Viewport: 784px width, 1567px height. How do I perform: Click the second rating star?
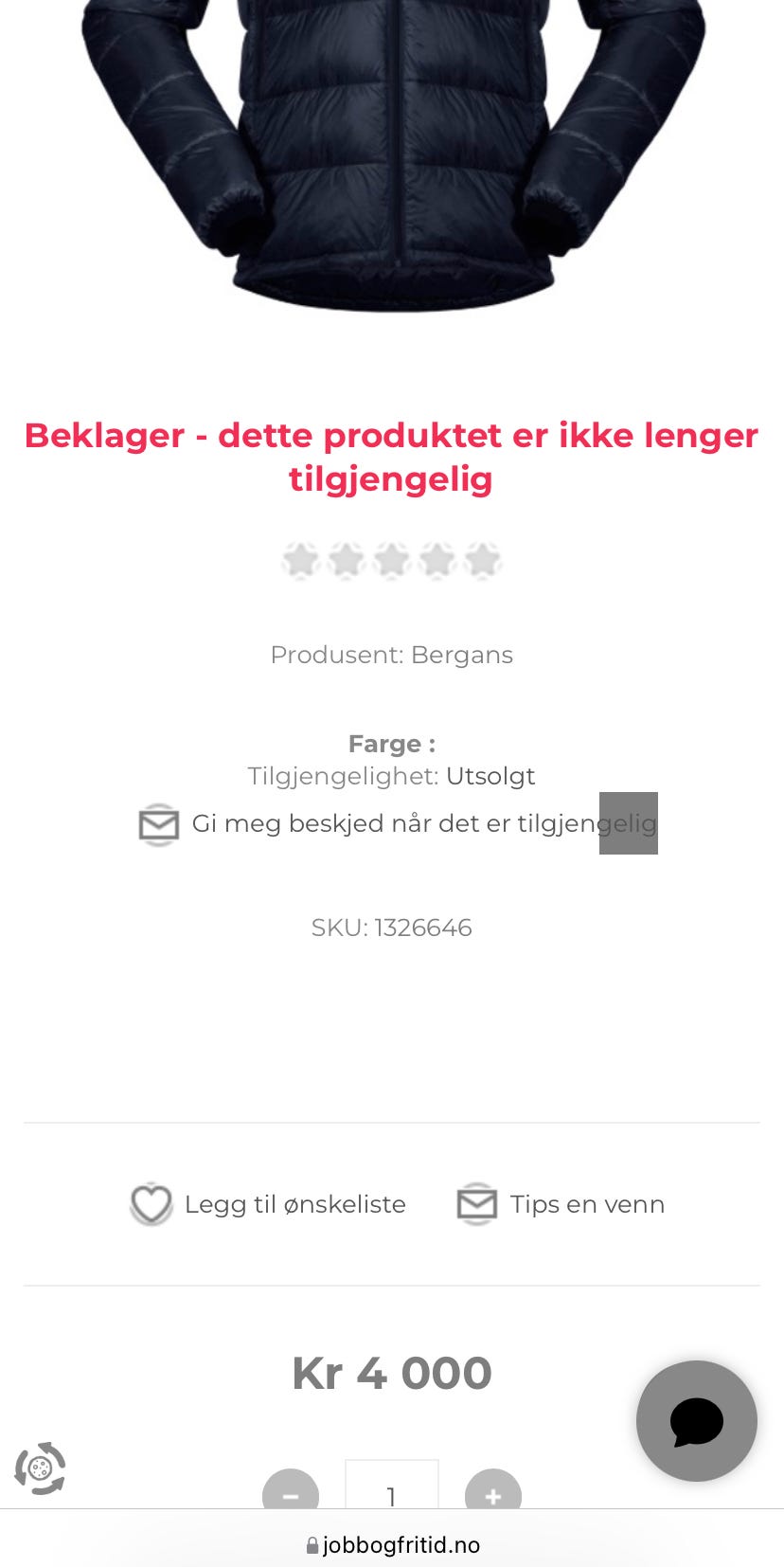pyautogui.click(x=346, y=560)
